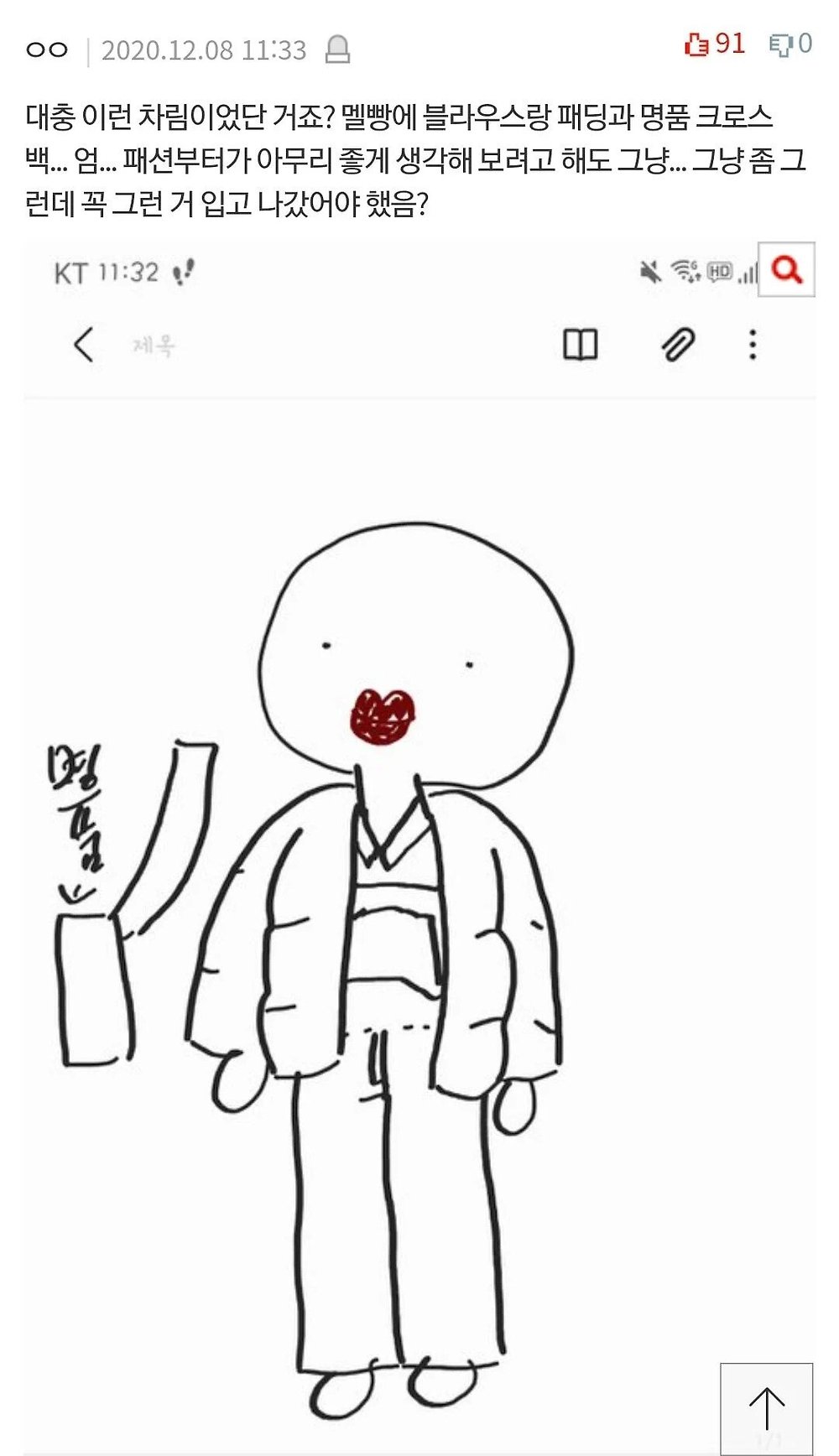Image resolution: width=839 pixels, height=1456 pixels.
Task: Report the comment via the siren icon
Action: (x=337, y=49)
